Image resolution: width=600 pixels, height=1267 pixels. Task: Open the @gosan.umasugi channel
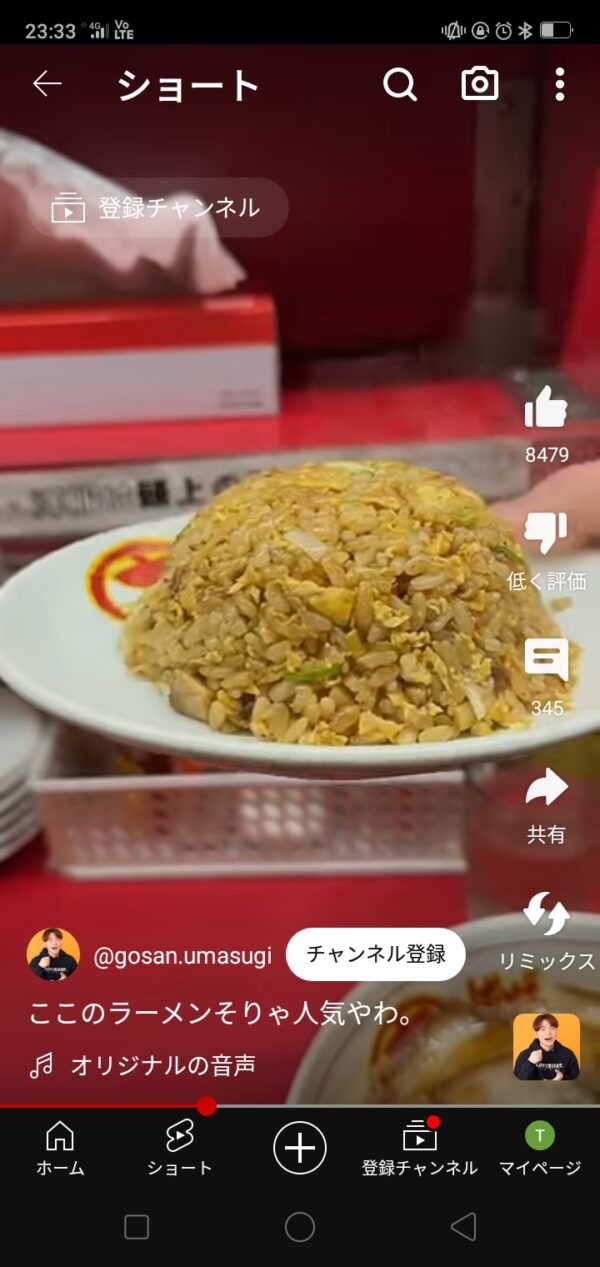click(x=182, y=955)
